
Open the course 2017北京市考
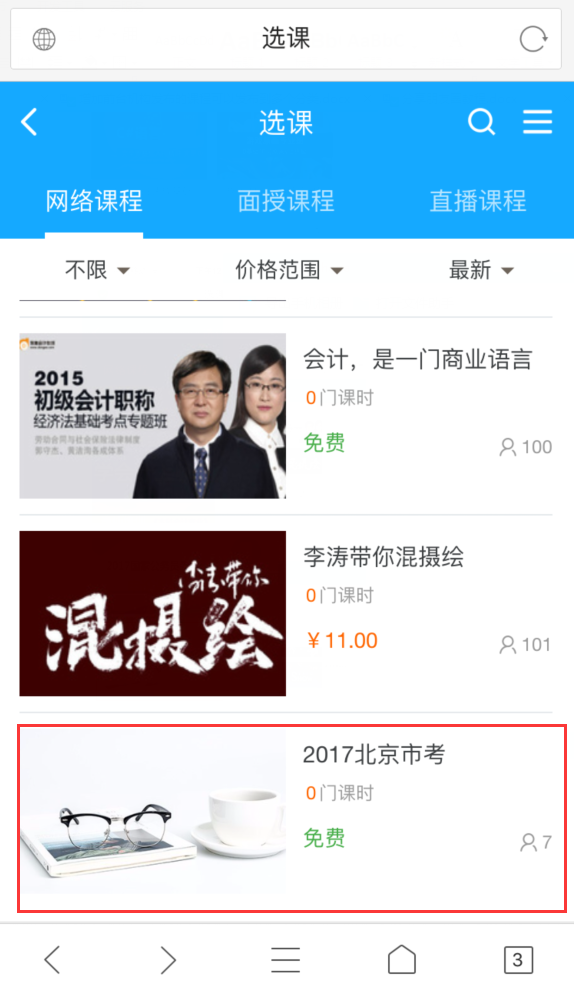click(x=292, y=818)
